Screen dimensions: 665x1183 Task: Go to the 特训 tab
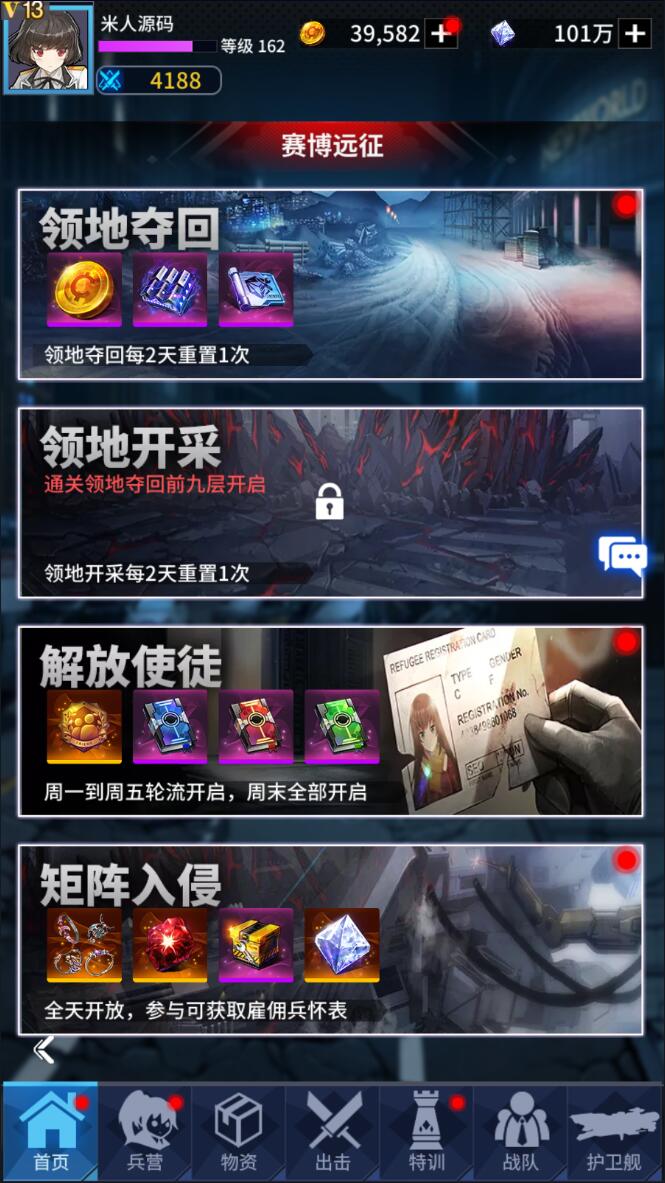click(426, 1132)
